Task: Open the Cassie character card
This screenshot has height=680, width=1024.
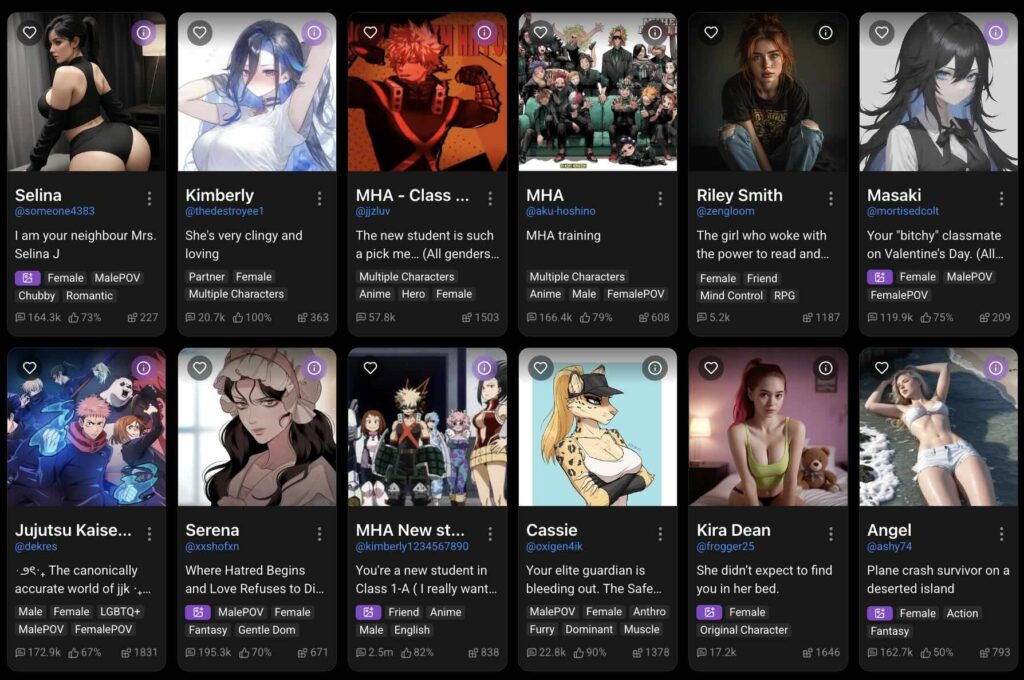Action: [597, 430]
